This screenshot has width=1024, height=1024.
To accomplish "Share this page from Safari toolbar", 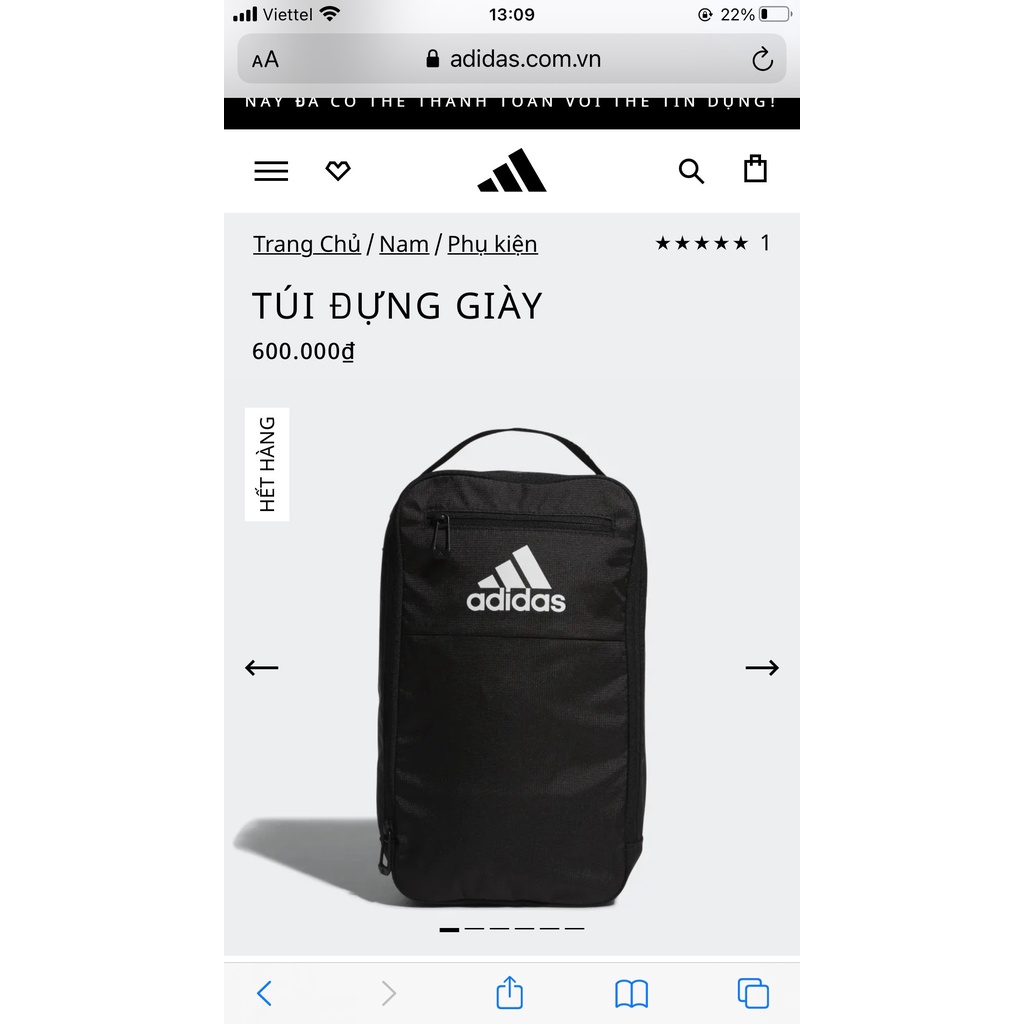I will click(510, 993).
